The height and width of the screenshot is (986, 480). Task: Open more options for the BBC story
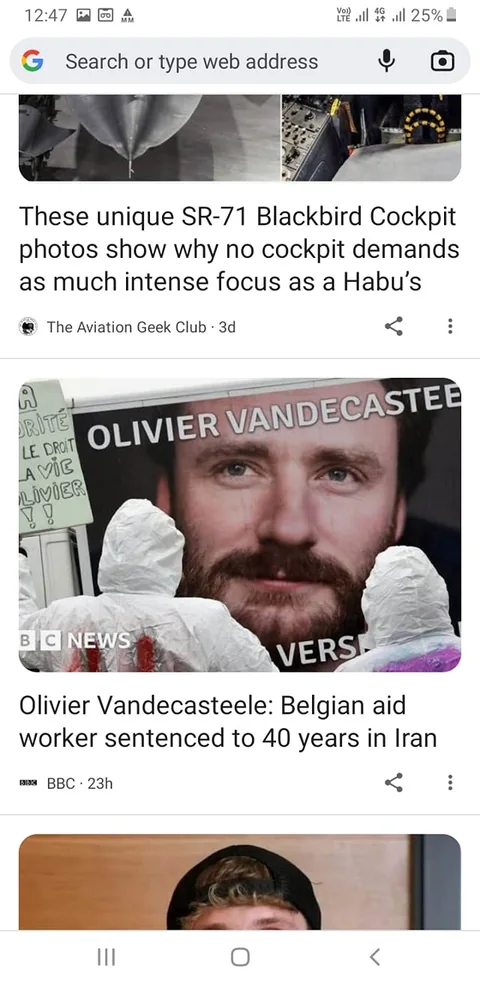click(x=450, y=782)
